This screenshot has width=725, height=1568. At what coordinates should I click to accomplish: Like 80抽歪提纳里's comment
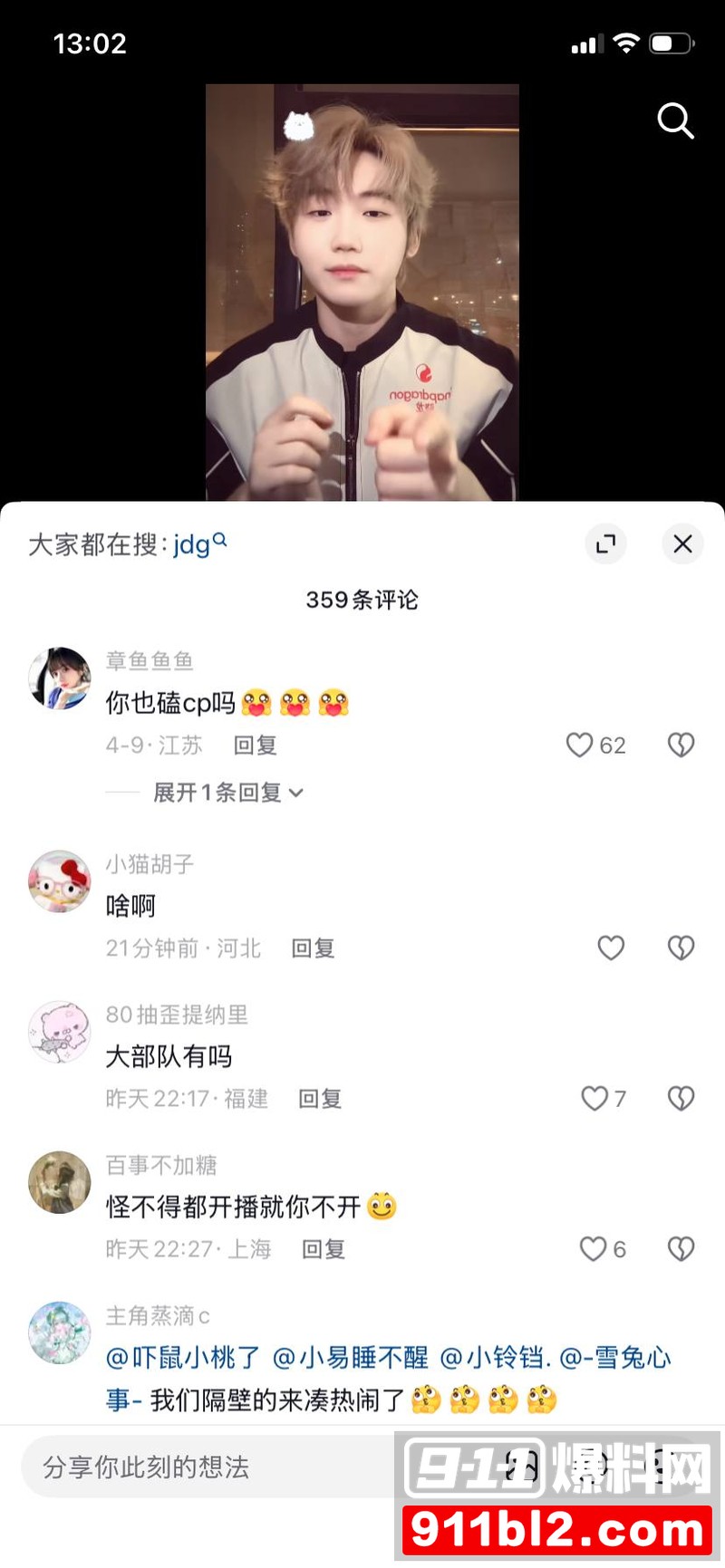pos(594,1098)
